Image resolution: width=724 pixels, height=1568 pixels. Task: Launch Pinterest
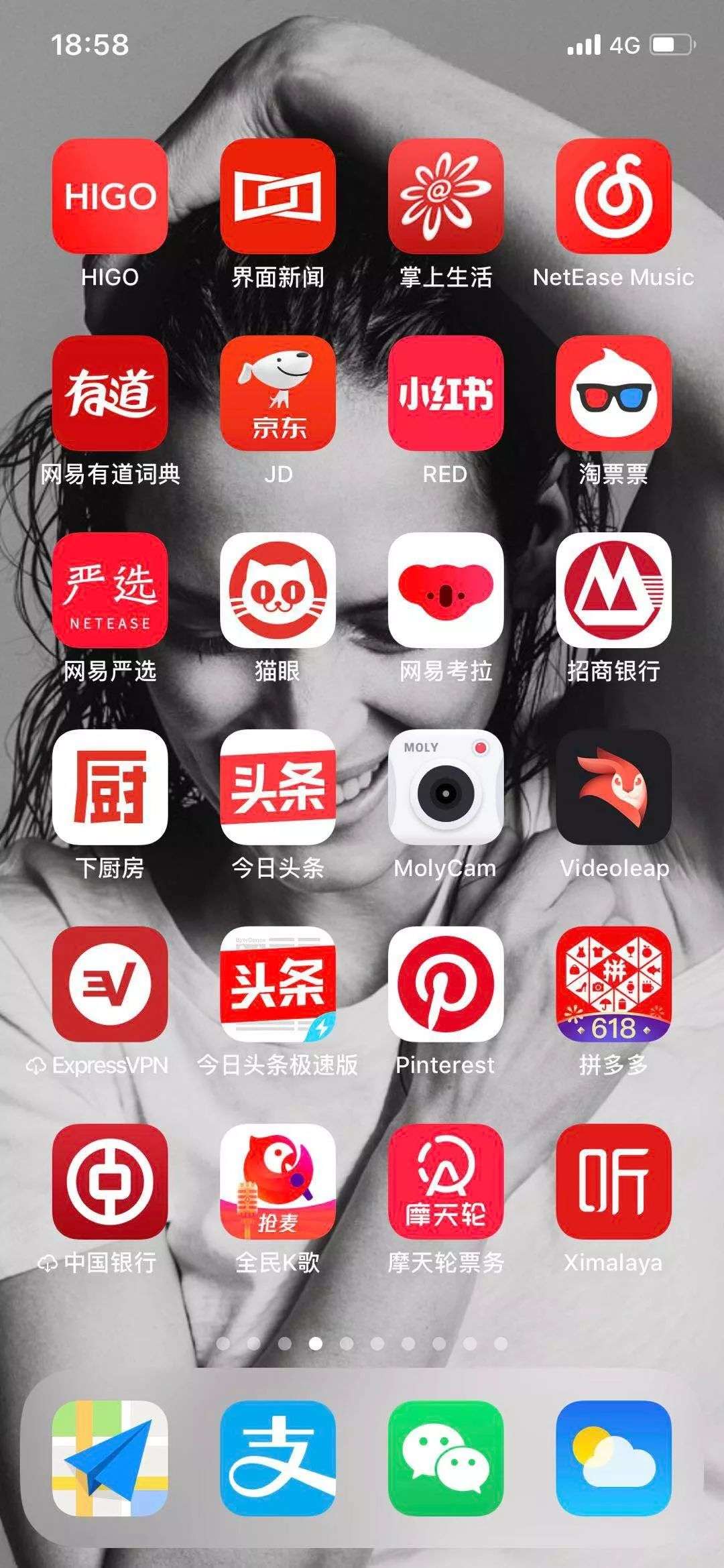point(446,984)
